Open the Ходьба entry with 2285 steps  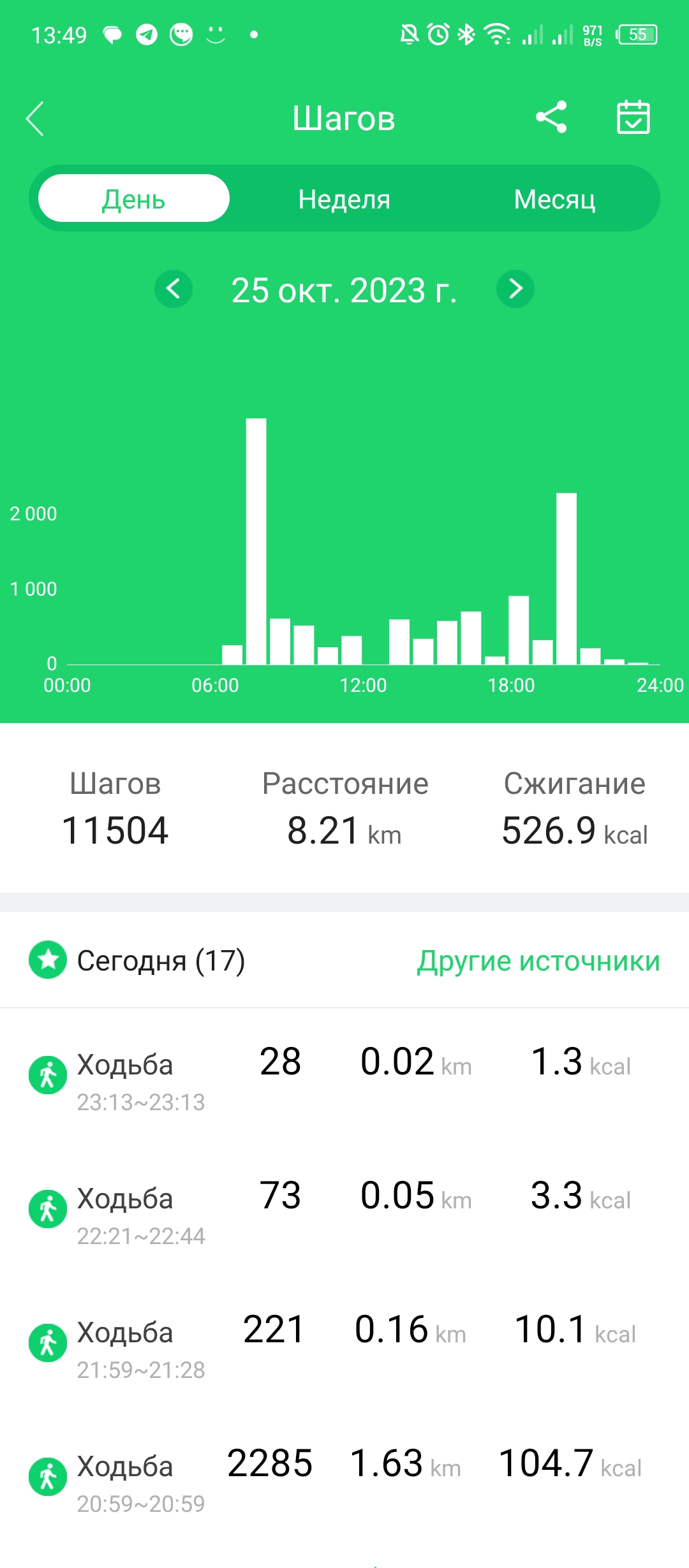click(344, 1477)
